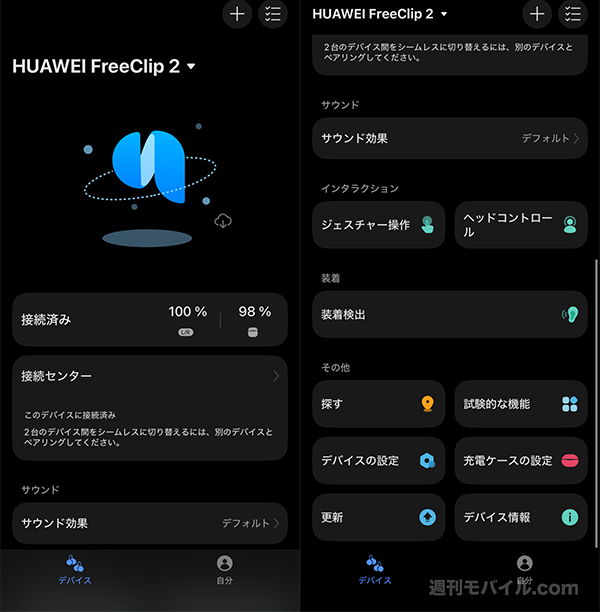This screenshot has height=612, width=600.
Task: Open ヘッドコントロール settings
Action: 520,225
